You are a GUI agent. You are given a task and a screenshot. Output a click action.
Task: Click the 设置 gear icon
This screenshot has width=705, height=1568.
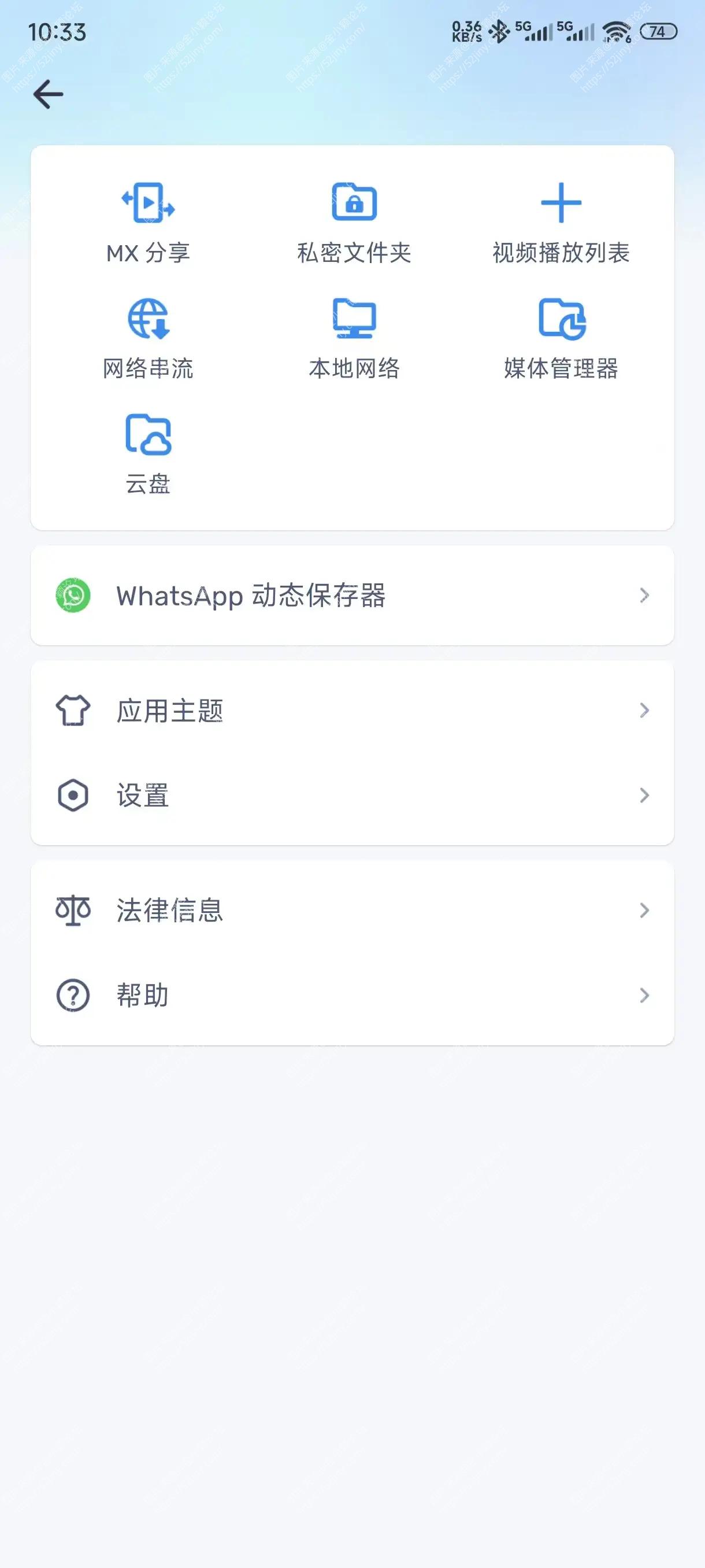coord(72,794)
